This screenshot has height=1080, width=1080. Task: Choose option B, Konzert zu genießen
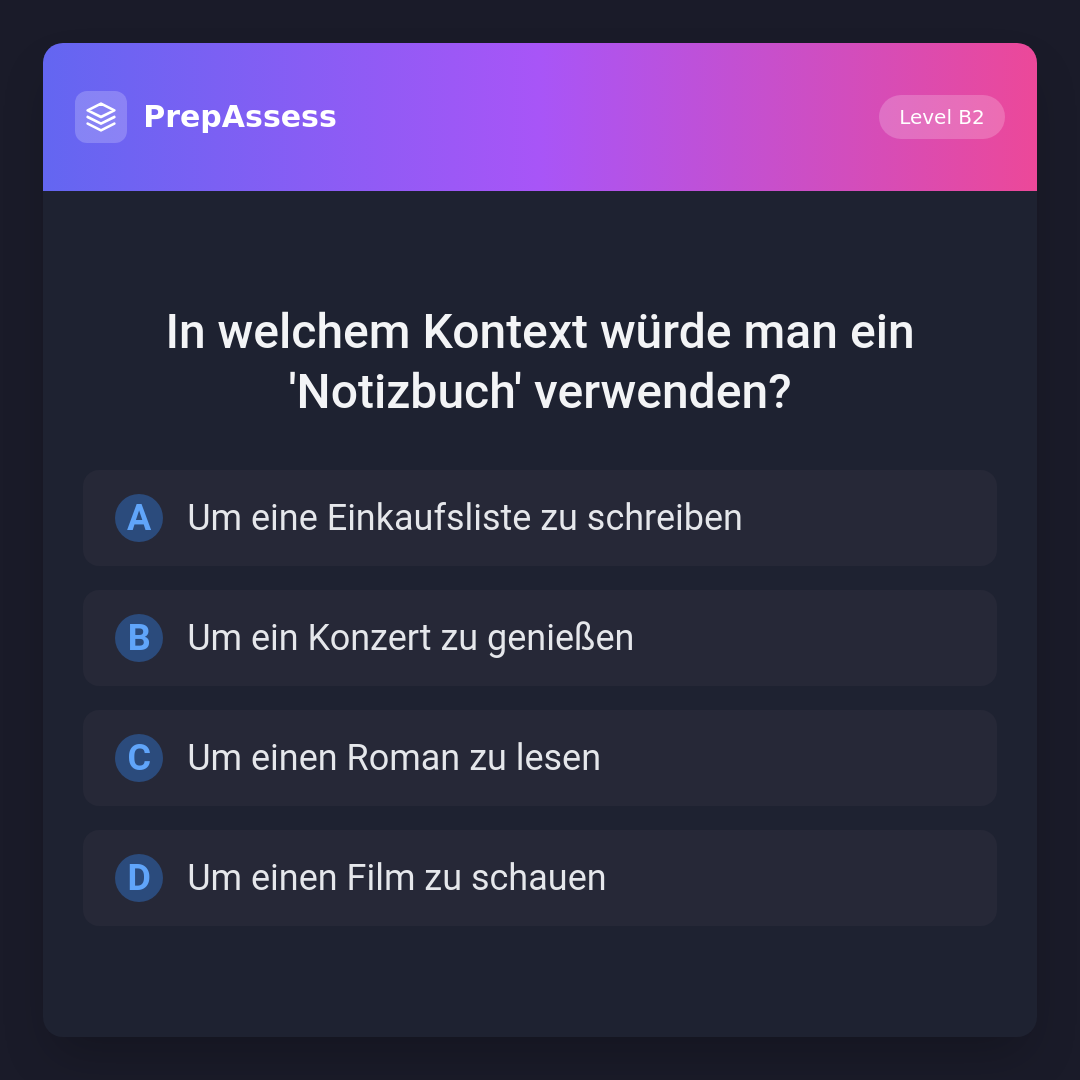(540, 638)
